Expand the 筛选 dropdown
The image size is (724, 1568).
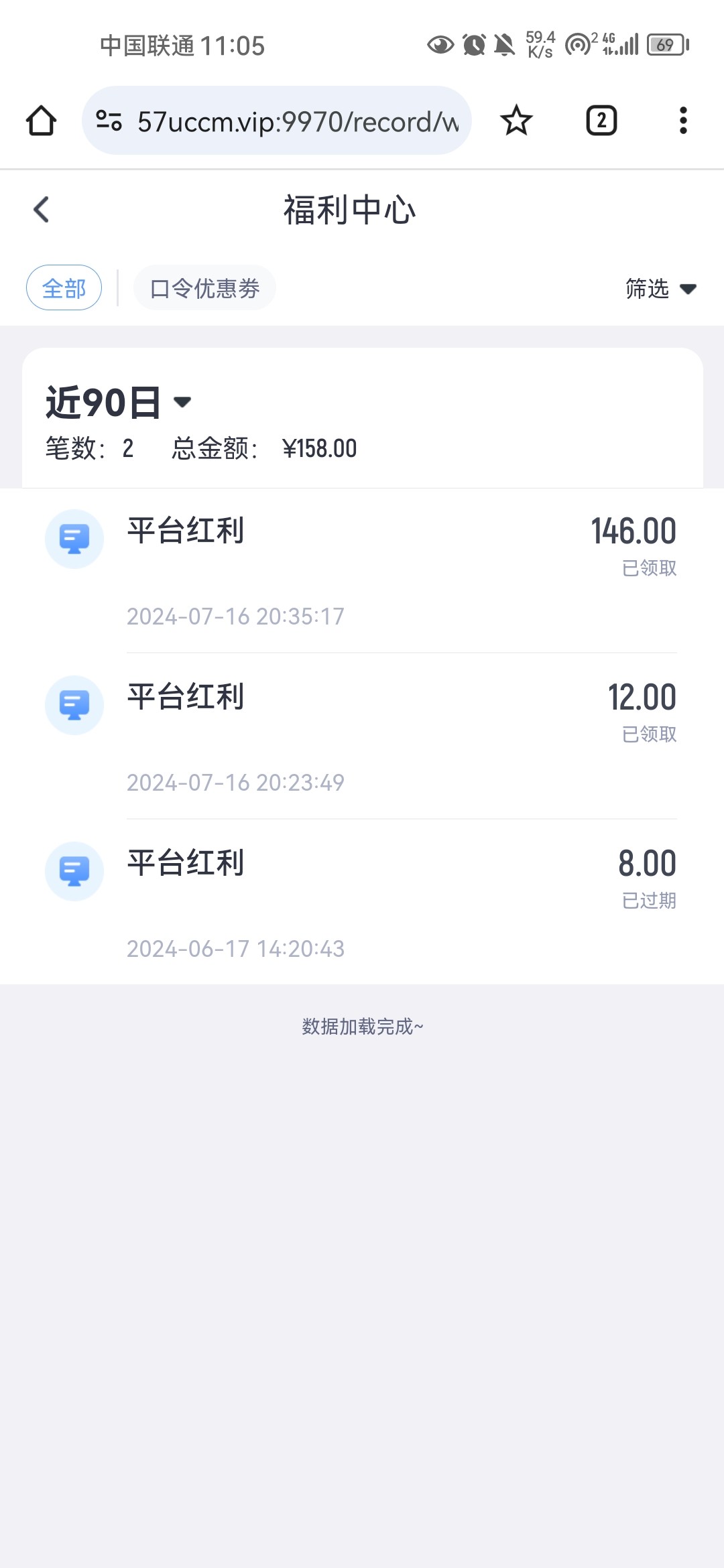tap(662, 289)
